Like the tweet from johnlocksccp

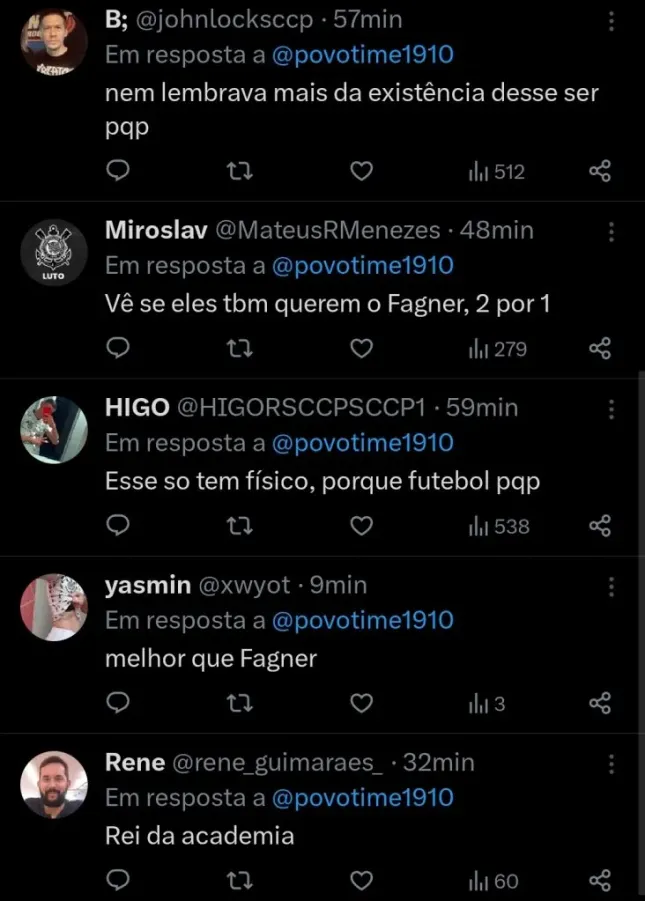tap(361, 172)
